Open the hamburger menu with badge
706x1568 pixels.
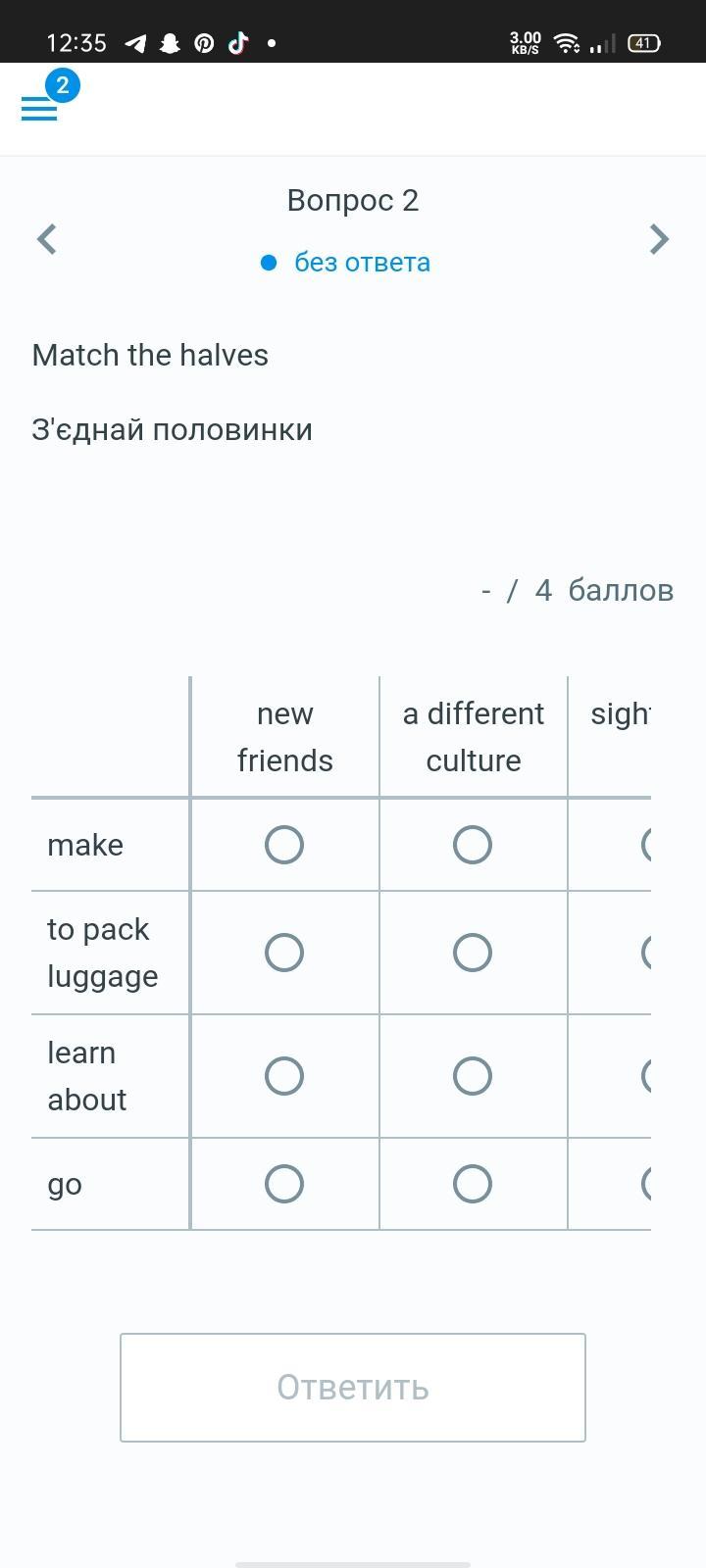40,108
